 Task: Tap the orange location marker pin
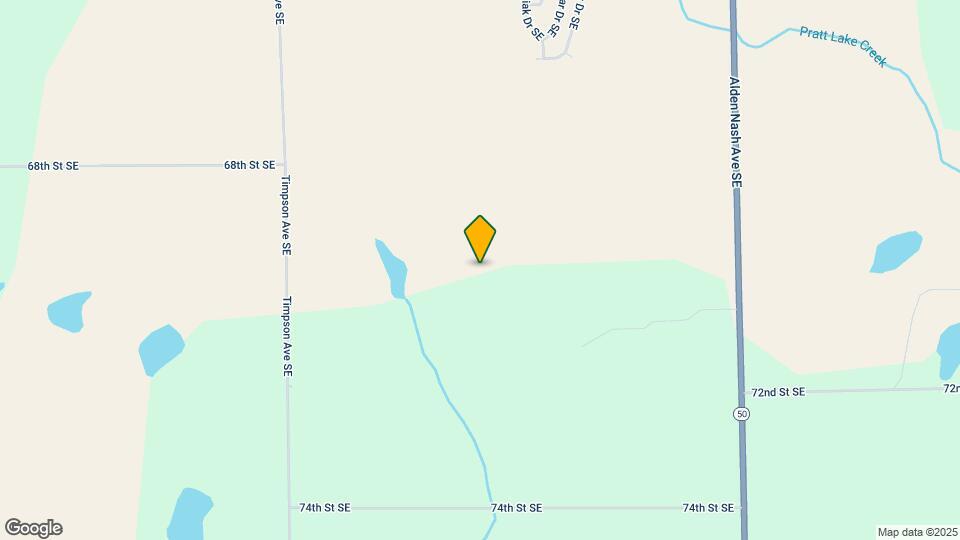coord(480,238)
